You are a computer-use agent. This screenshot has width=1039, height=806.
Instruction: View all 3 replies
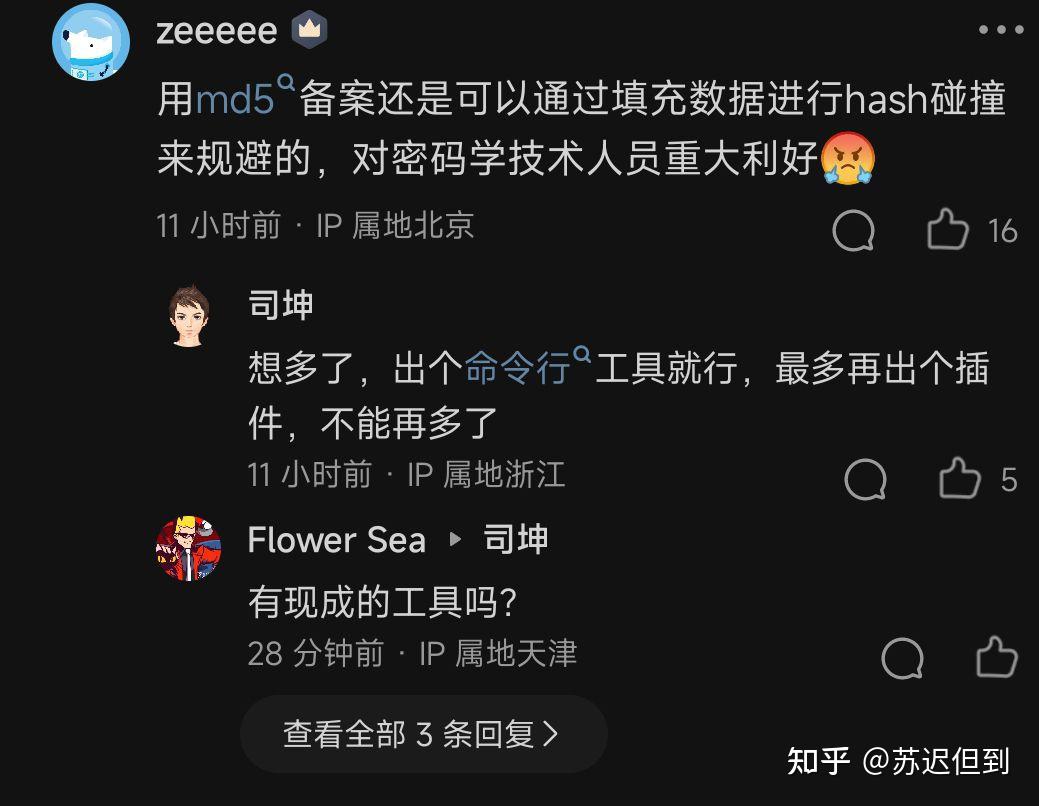tap(423, 734)
